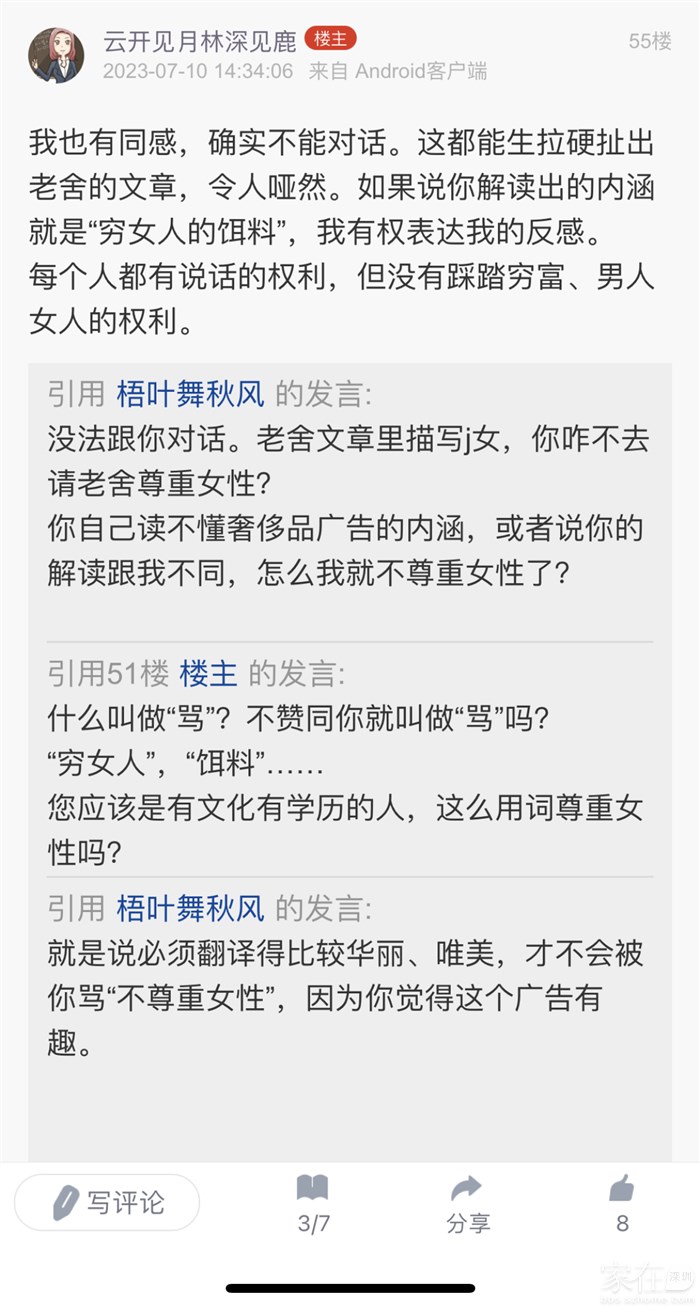The image size is (700, 1307).
Task: Open the 3/7 page selector
Action: click(313, 1203)
